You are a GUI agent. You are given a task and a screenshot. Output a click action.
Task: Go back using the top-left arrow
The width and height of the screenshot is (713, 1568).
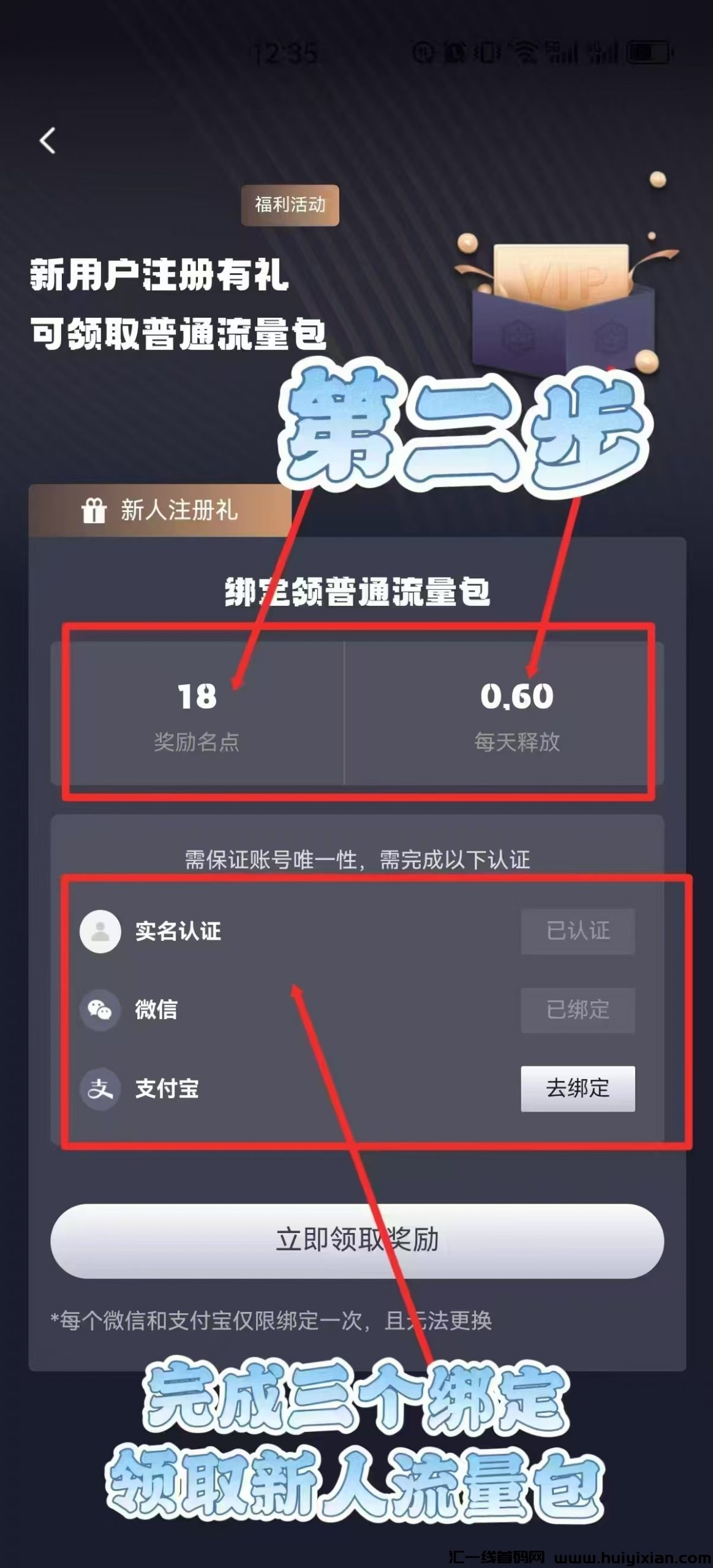pos(47,141)
